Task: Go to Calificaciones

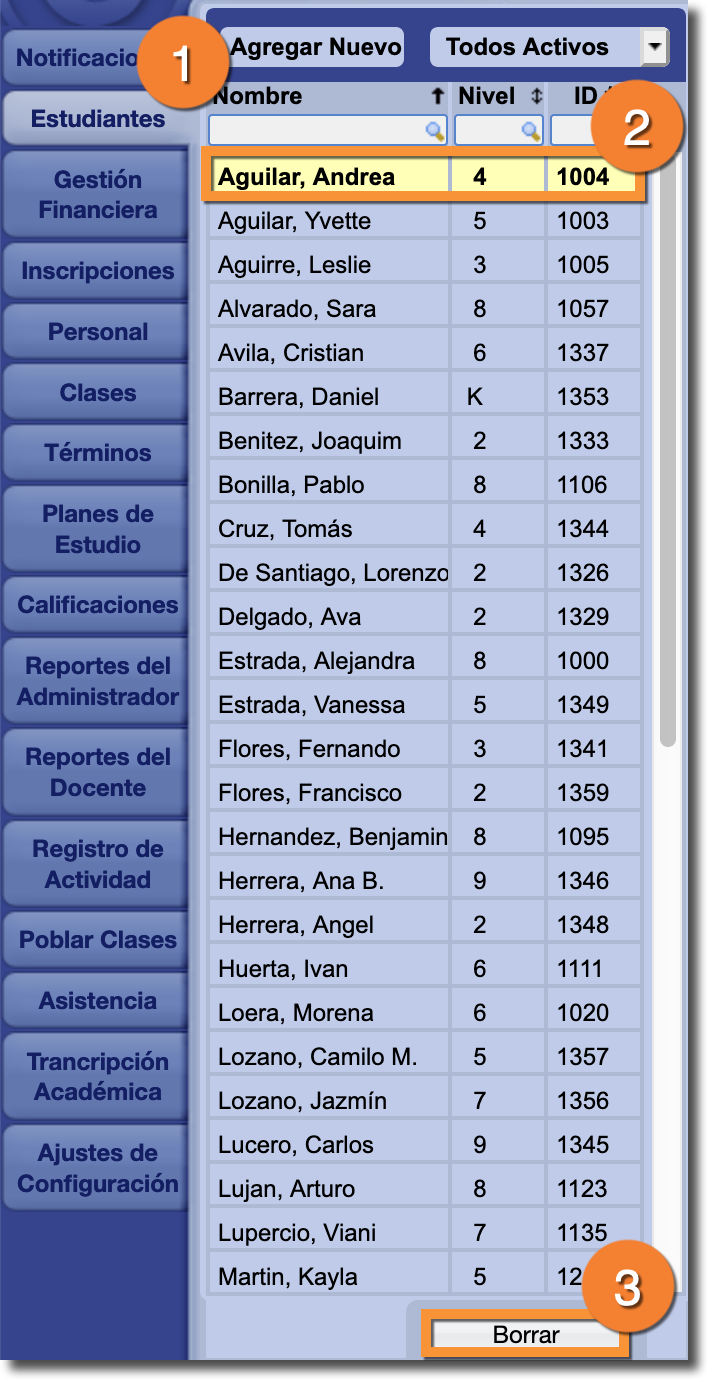Action: [97, 605]
